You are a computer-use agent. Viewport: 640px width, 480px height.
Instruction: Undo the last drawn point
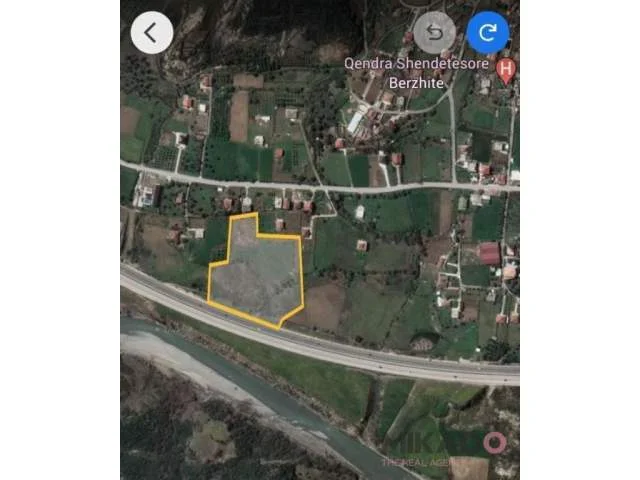pyautogui.click(x=435, y=32)
